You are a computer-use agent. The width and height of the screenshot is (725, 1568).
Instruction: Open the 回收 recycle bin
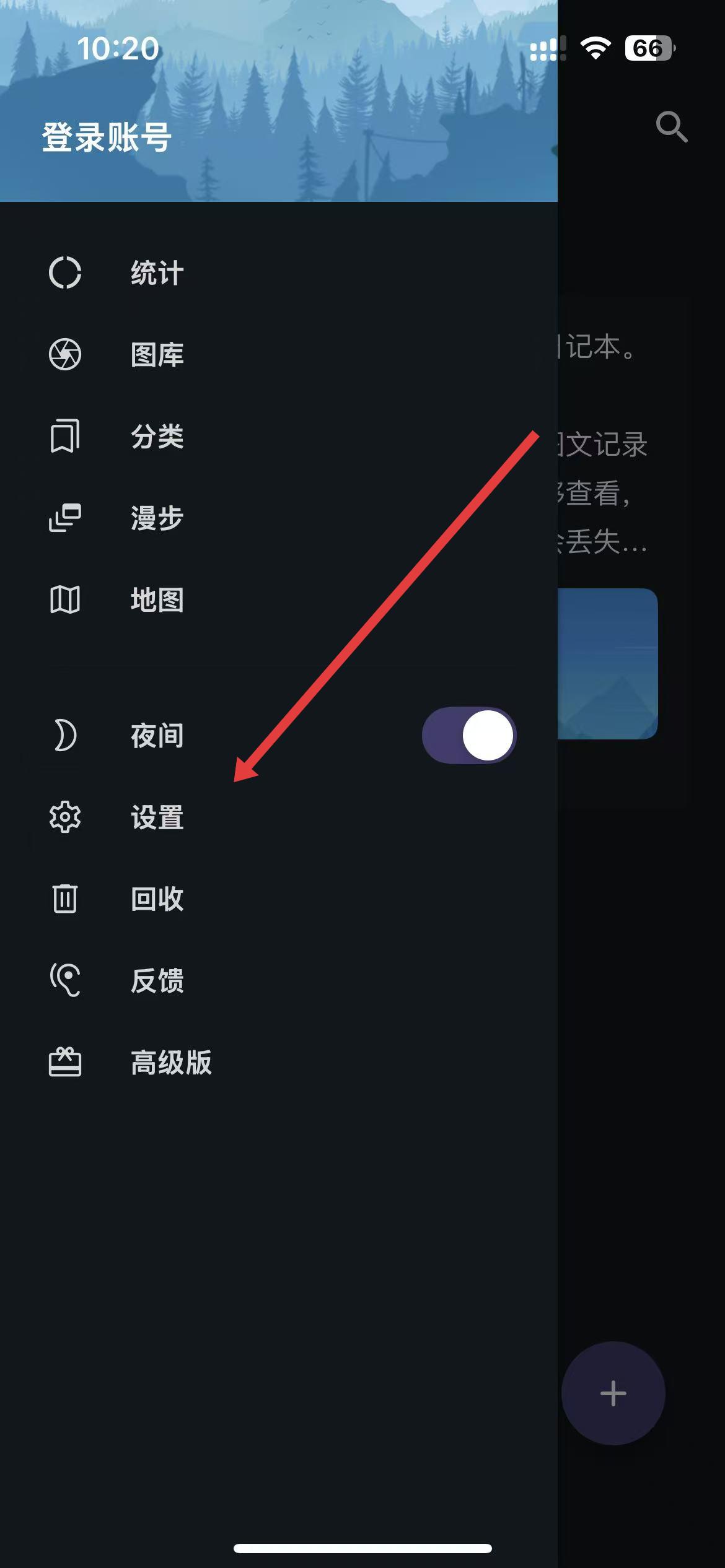click(156, 899)
